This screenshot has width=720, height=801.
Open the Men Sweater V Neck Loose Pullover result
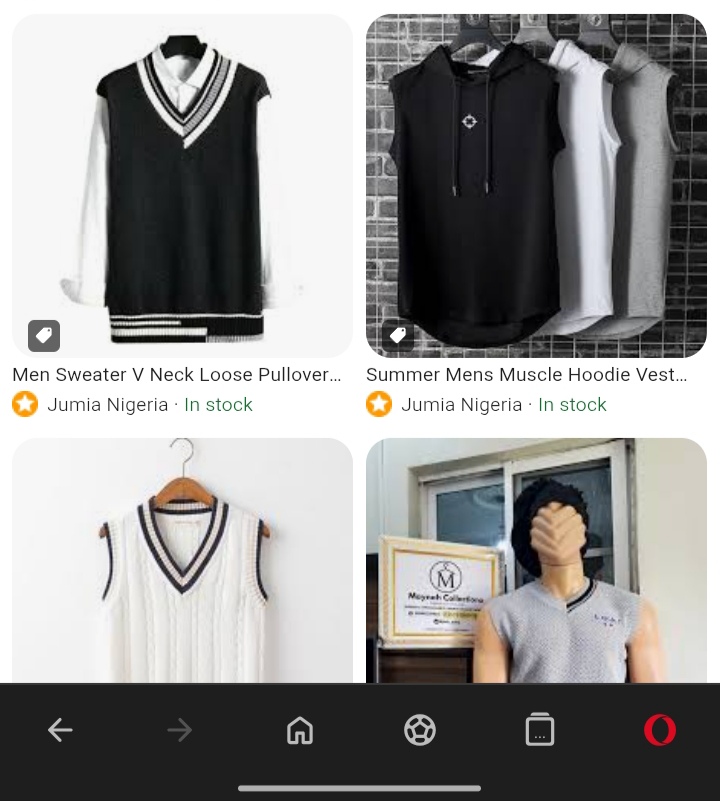(177, 375)
